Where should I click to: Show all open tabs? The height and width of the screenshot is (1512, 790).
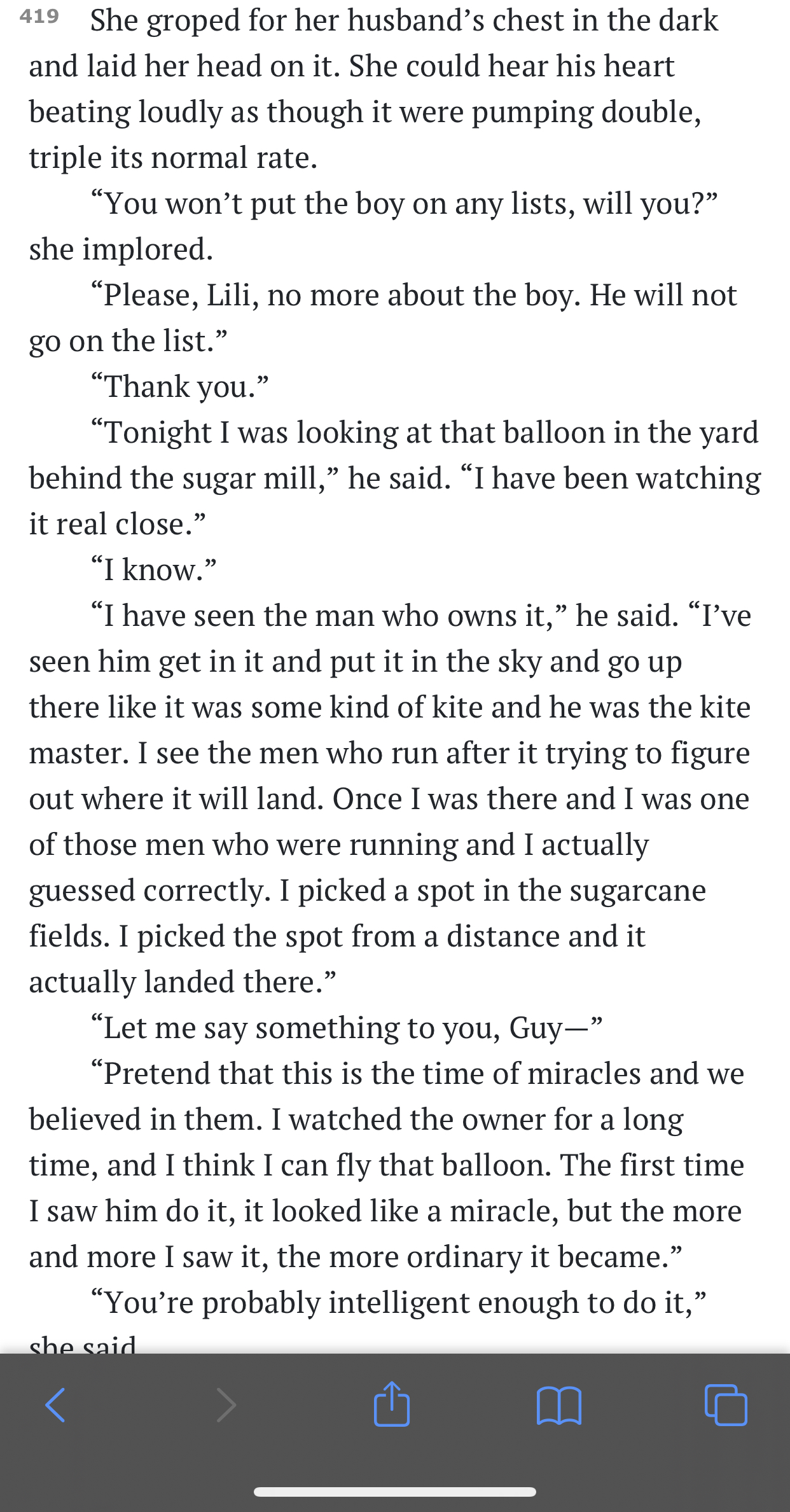726,1404
